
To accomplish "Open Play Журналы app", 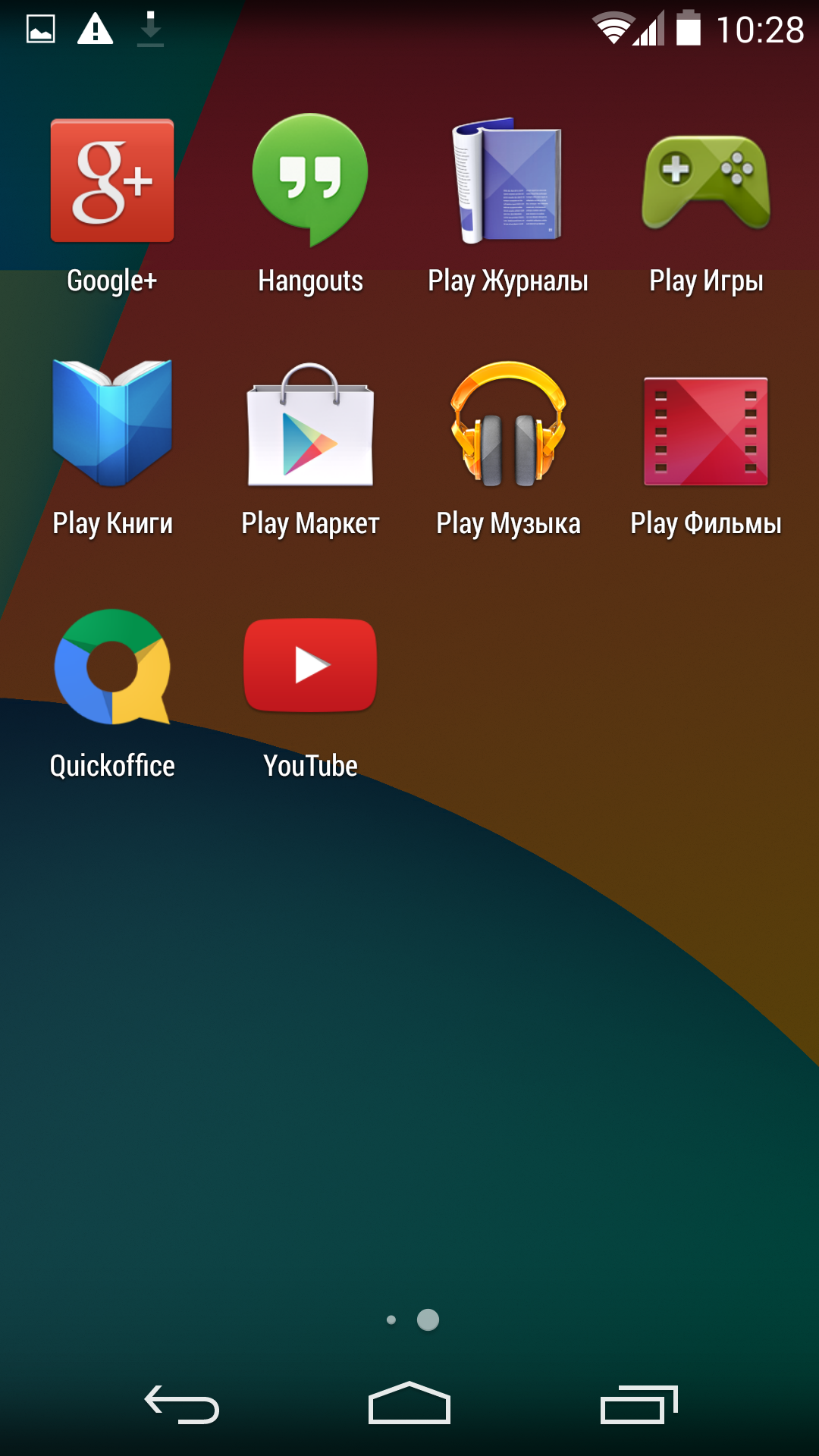I will [x=508, y=182].
